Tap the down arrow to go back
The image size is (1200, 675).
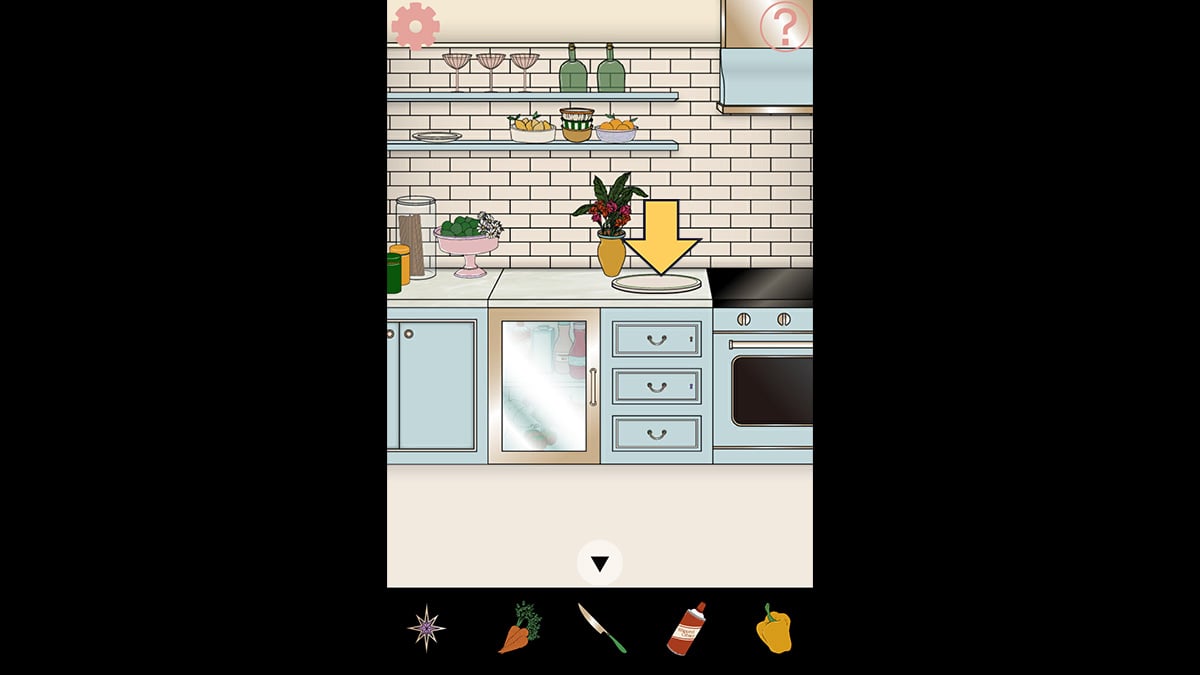pyautogui.click(x=600, y=564)
